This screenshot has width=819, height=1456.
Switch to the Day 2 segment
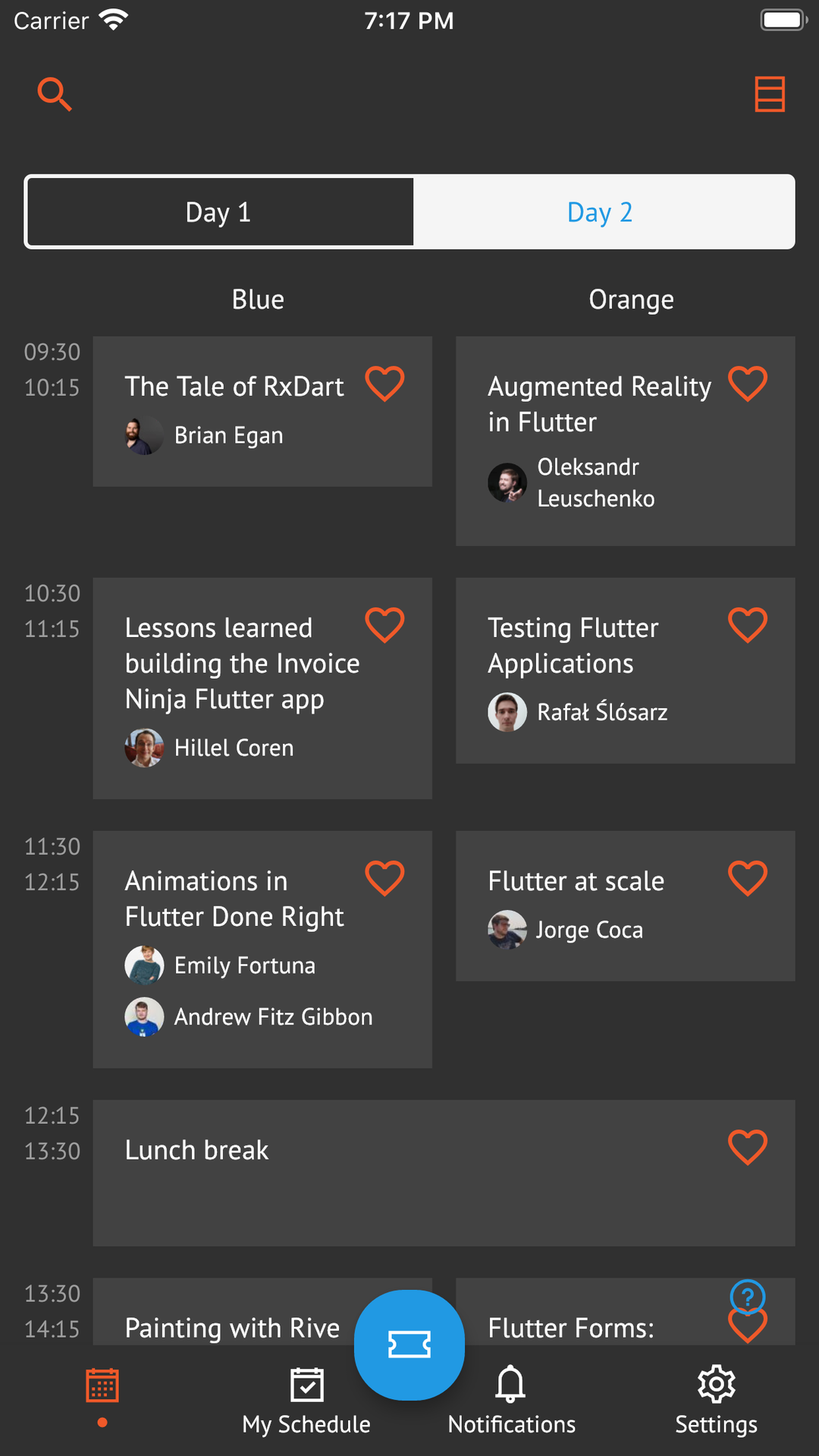click(599, 212)
